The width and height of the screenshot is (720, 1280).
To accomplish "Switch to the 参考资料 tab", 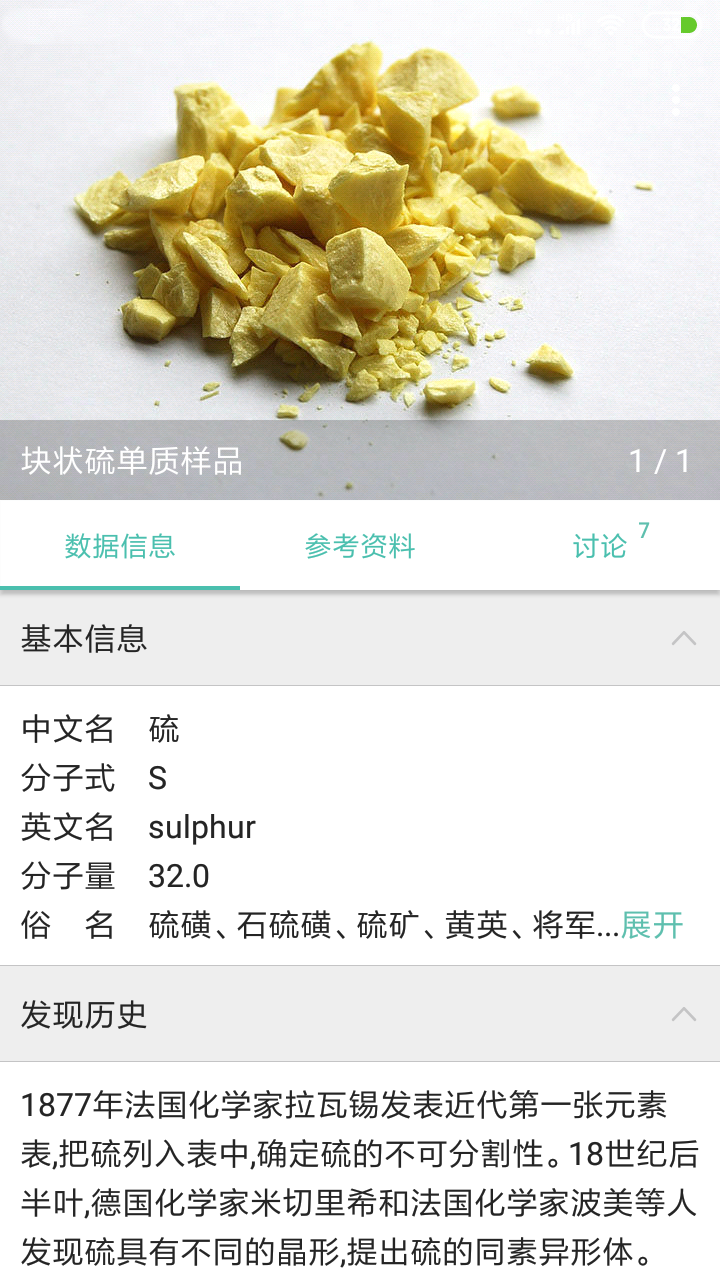I will [x=362, y=546].
